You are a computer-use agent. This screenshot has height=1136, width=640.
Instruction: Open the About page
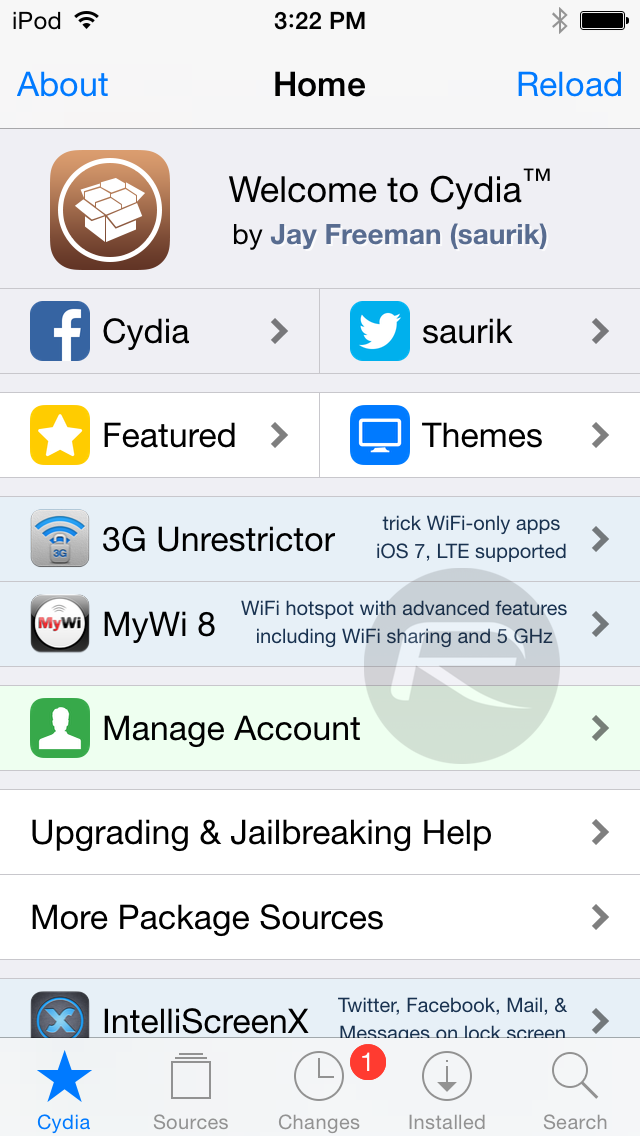[x=63, y=85]
